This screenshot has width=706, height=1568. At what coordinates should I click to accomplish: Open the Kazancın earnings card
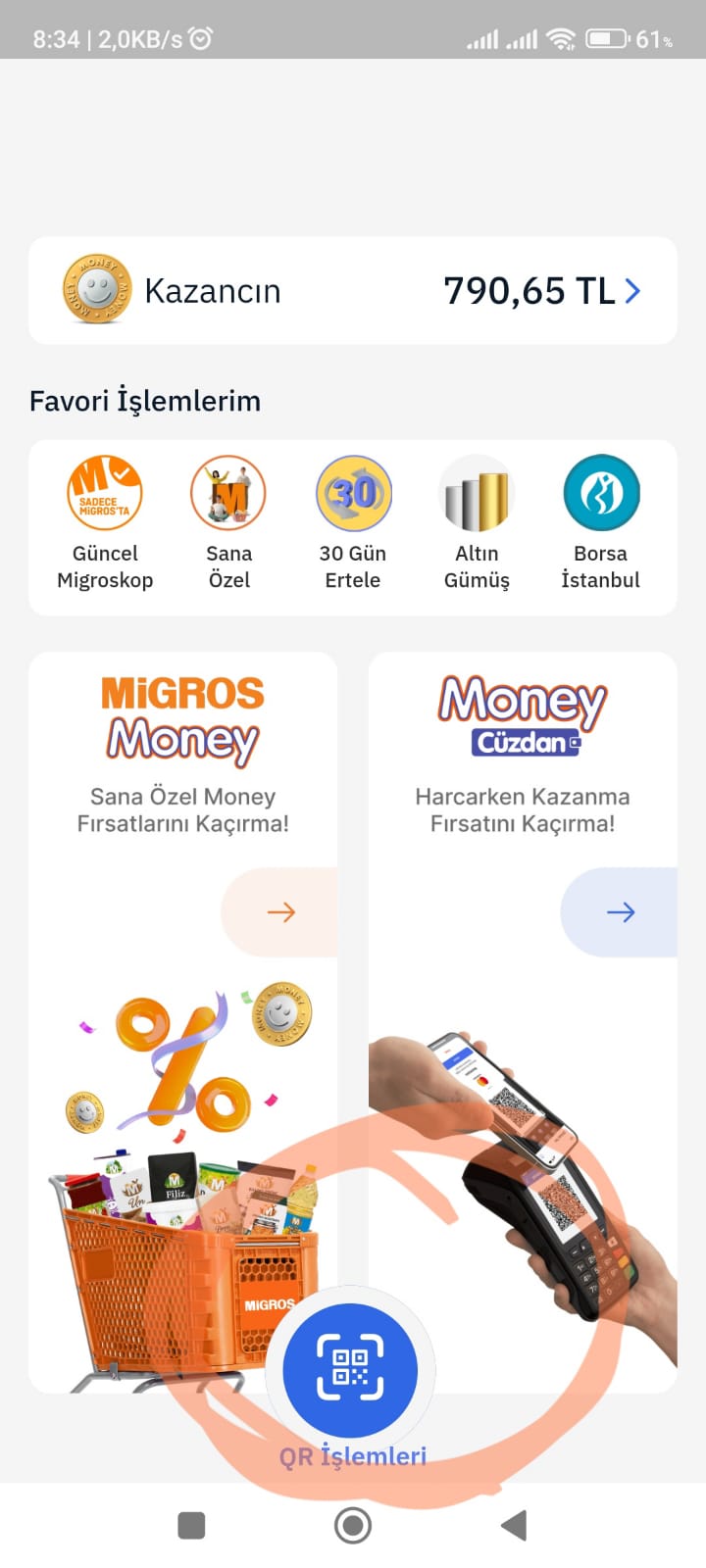pos(353,290)
